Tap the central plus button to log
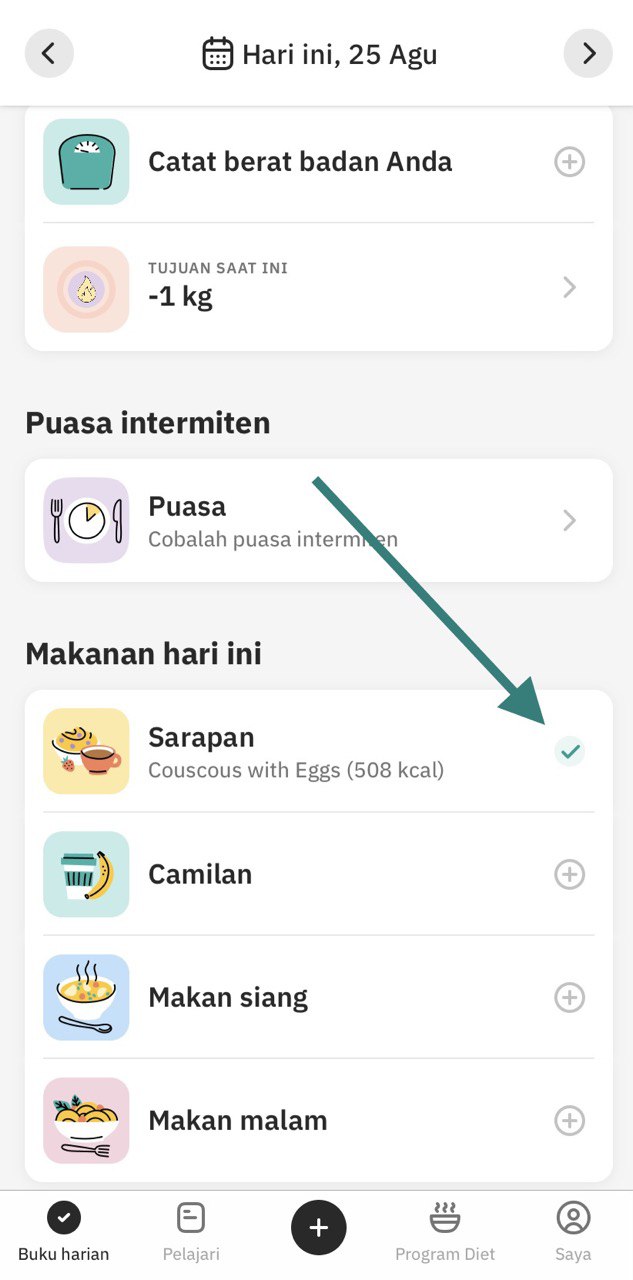This screenshot has height=1280, width=633. coord(318,1227)
